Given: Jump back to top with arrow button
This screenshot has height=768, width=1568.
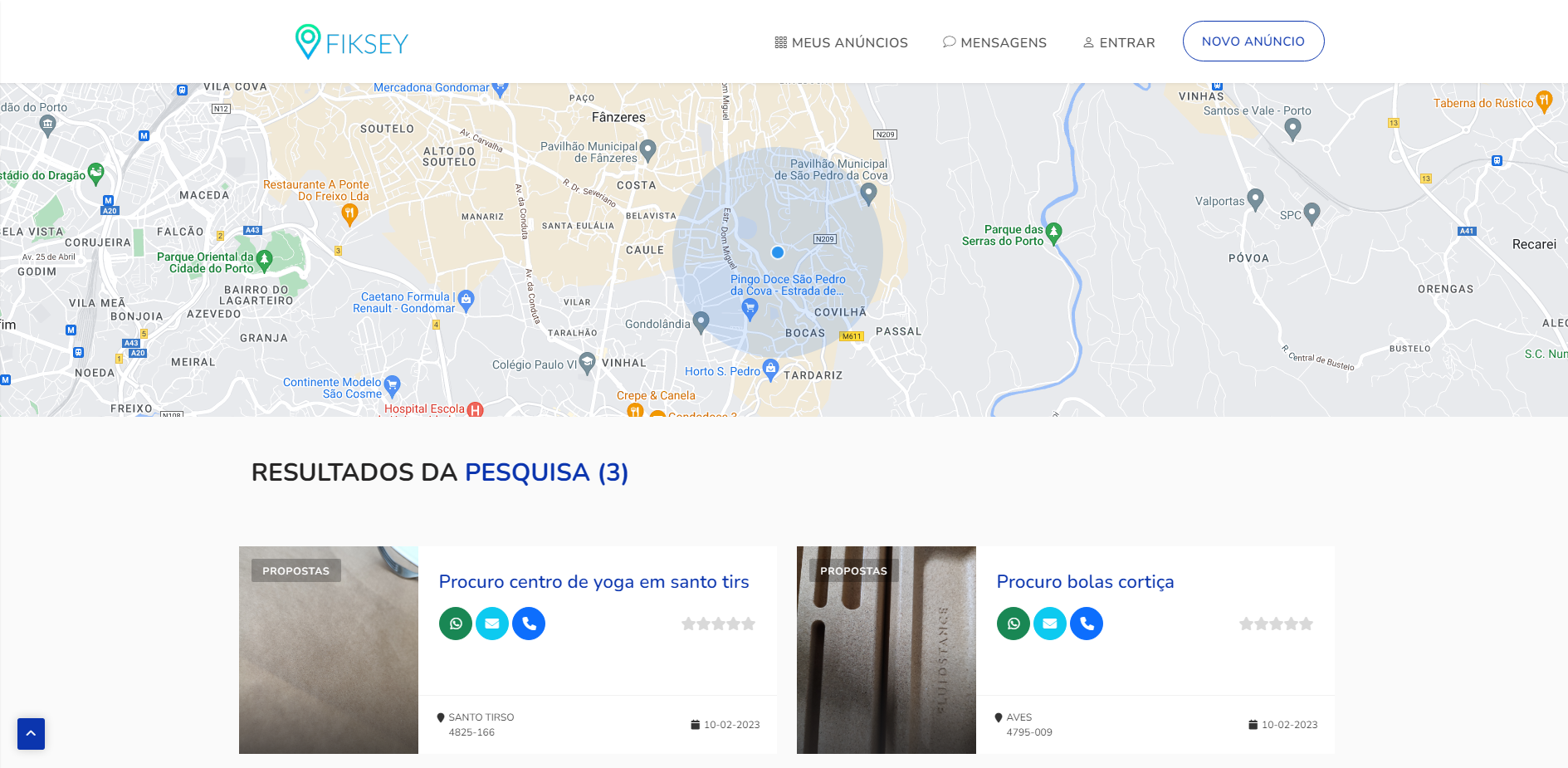Looking at the screenshot, I should 31,734.
